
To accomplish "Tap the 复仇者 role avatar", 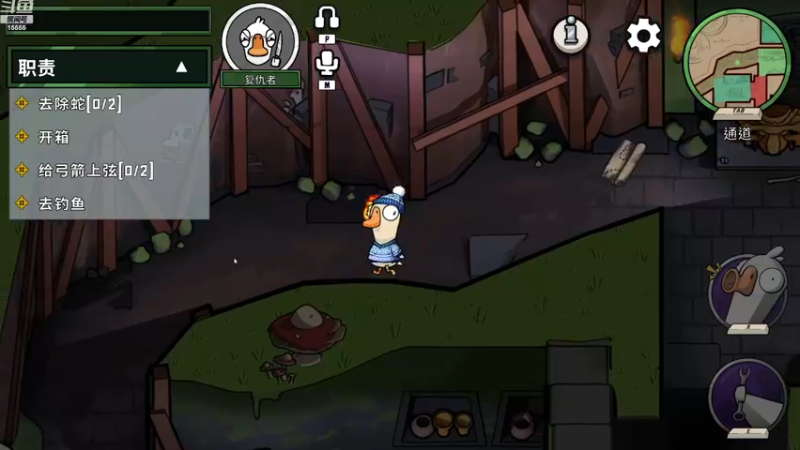I will click(x=260, y=40).
